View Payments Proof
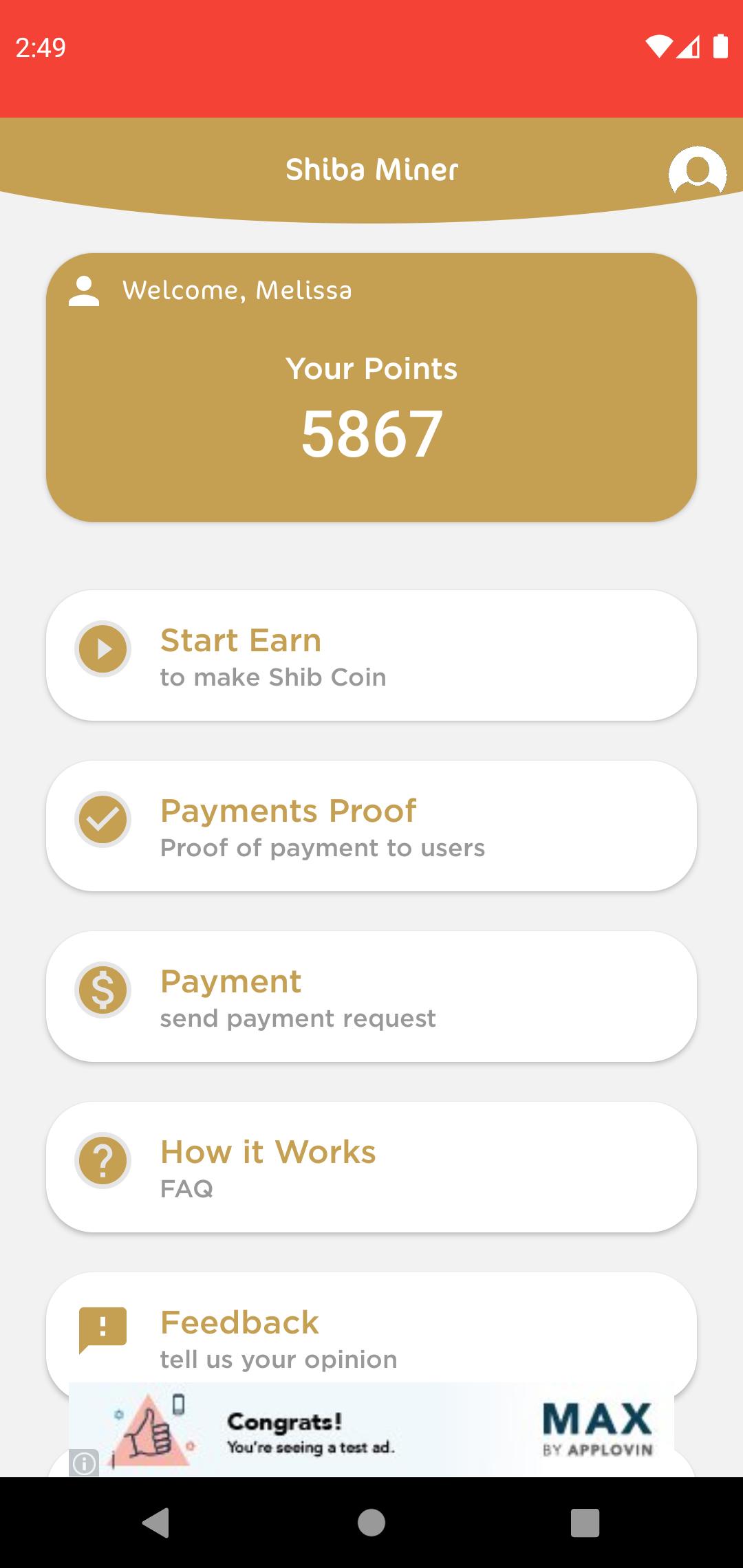 371,826
